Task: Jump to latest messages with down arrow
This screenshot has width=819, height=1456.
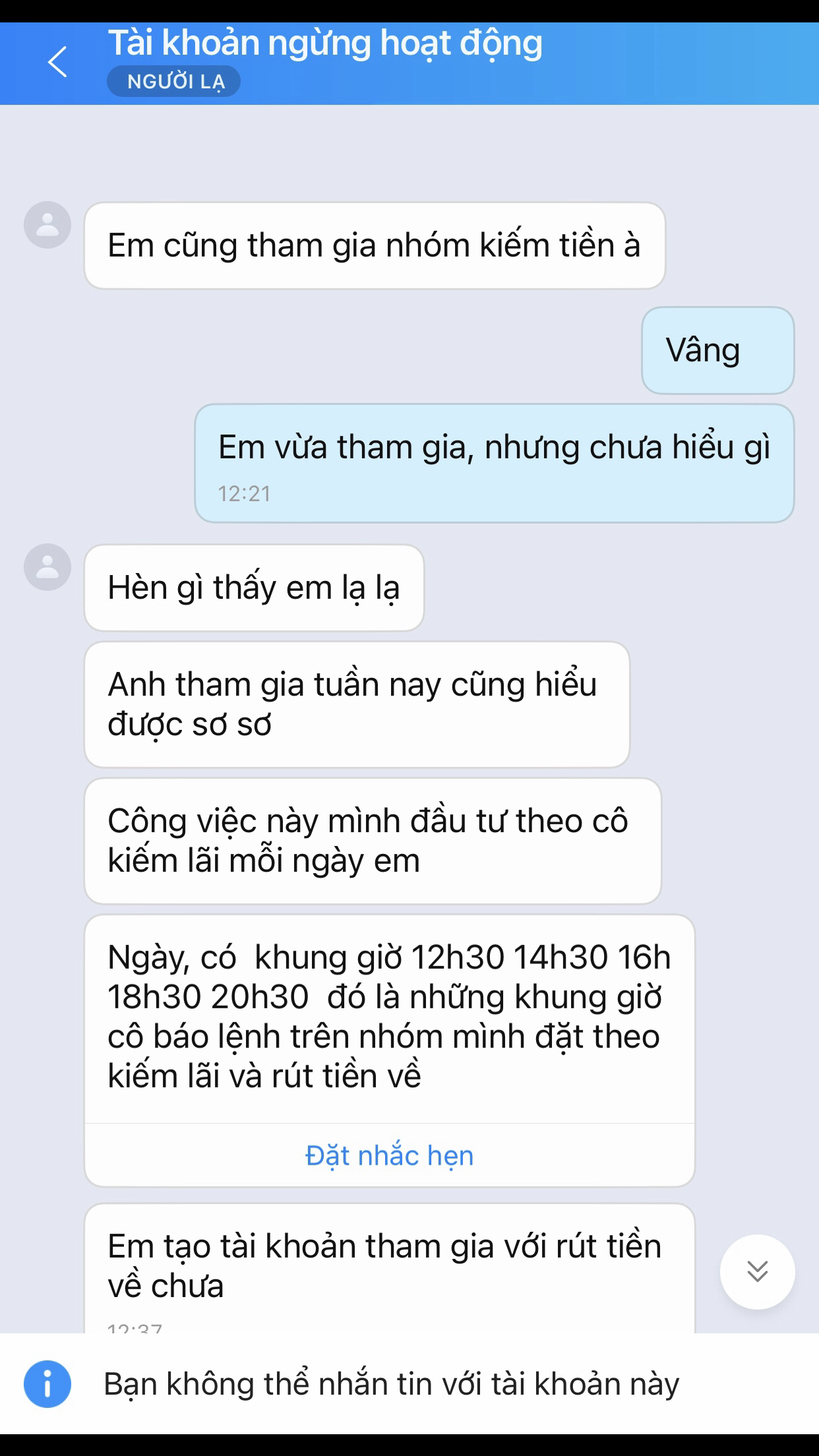Action: 757,1271
